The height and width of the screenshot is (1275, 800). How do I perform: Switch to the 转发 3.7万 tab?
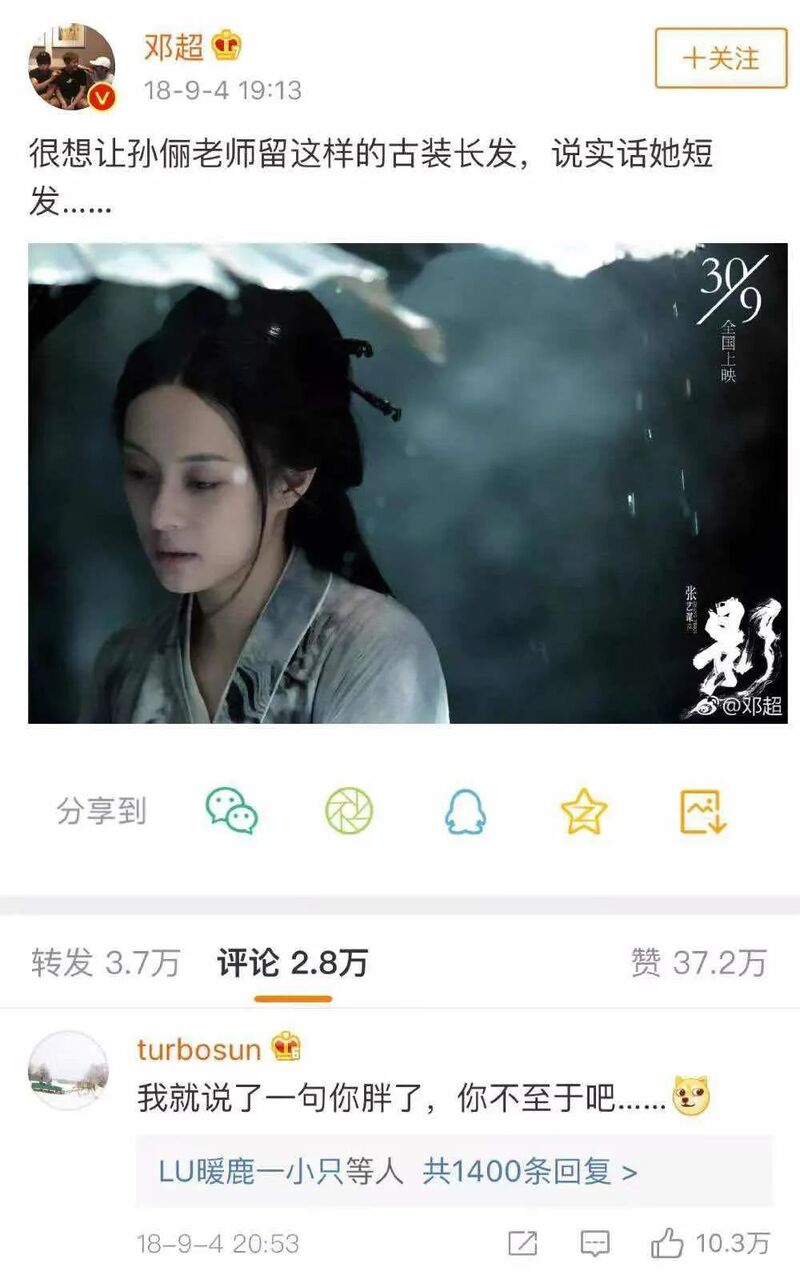coord(105,963)
